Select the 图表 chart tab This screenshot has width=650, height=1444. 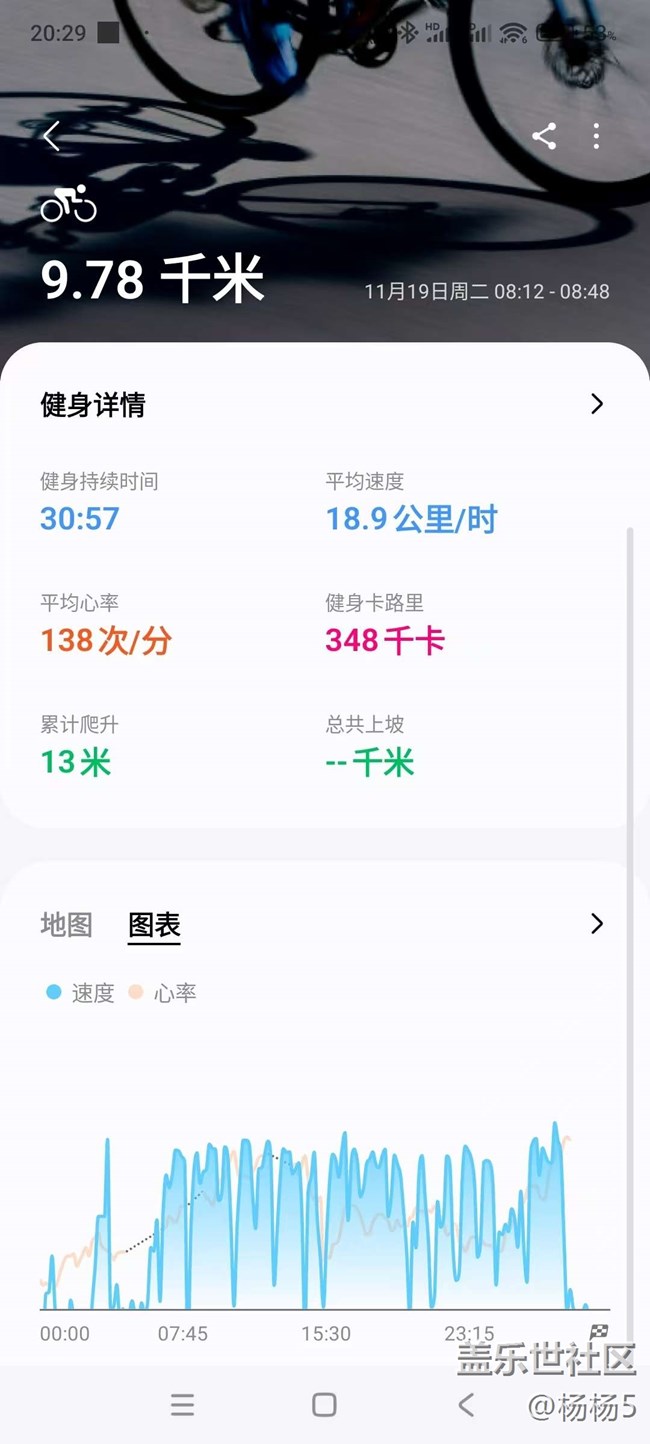pyautogui.click(x=154, y=925)
